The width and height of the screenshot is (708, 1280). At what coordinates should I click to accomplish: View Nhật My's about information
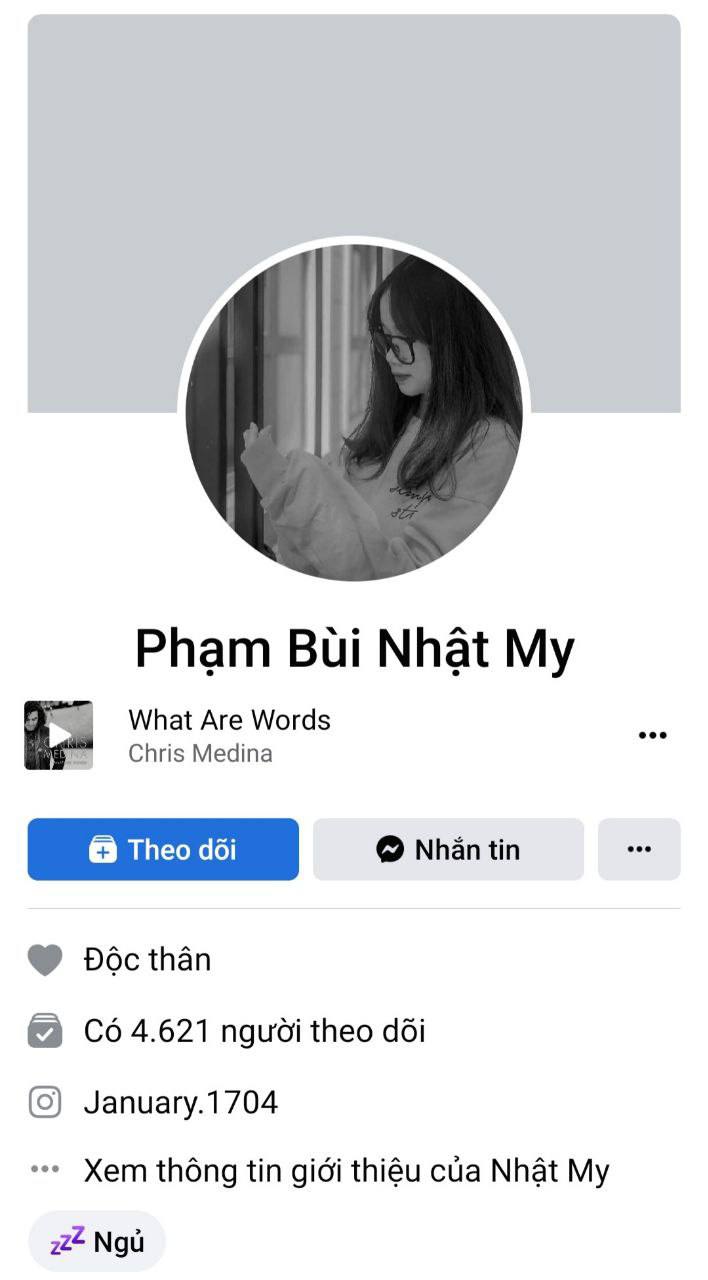point(346,1170)
